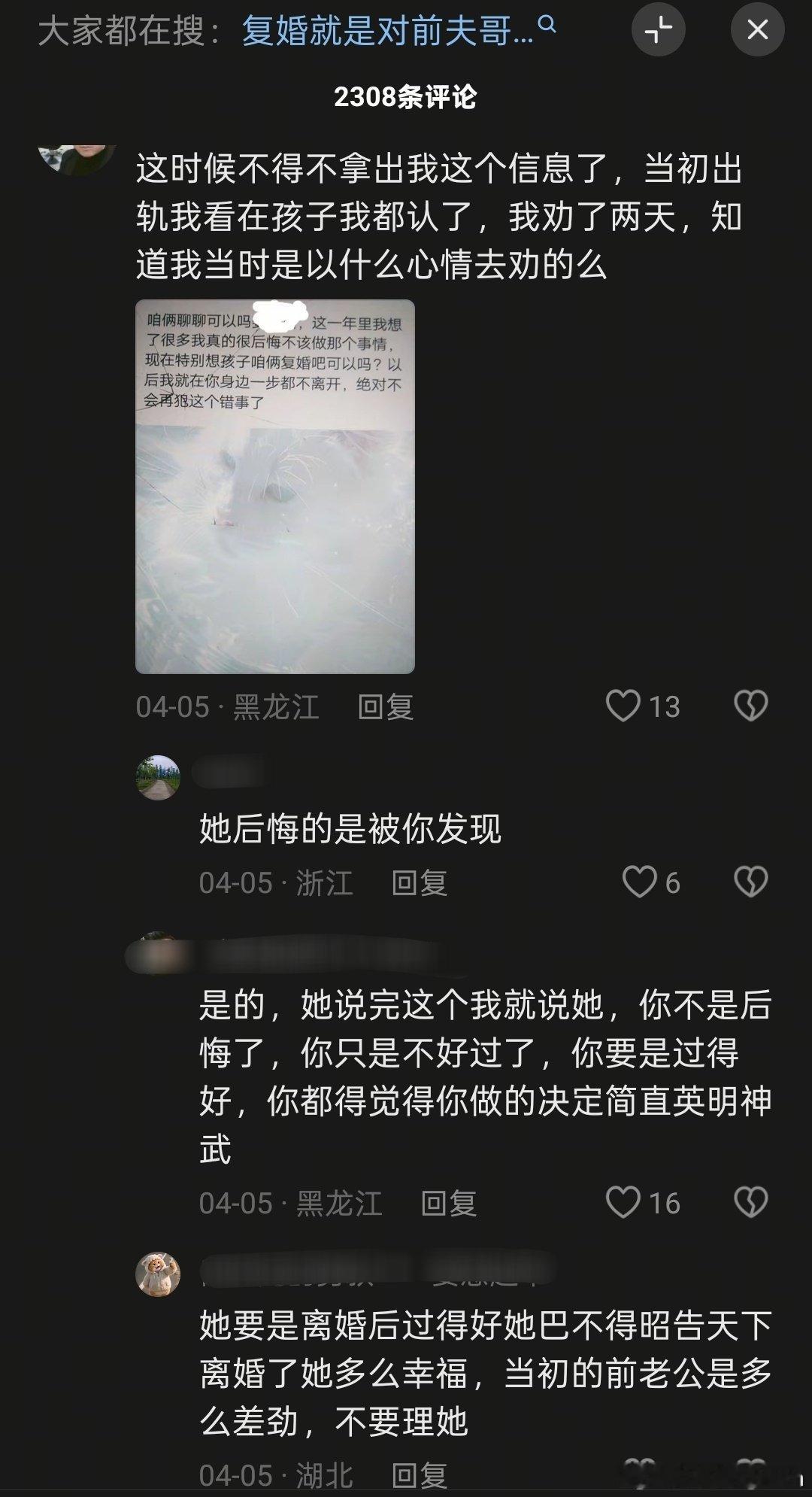Tap 回复 under the first comment
Screen dimensions: 812x1497
pos(386,706)
